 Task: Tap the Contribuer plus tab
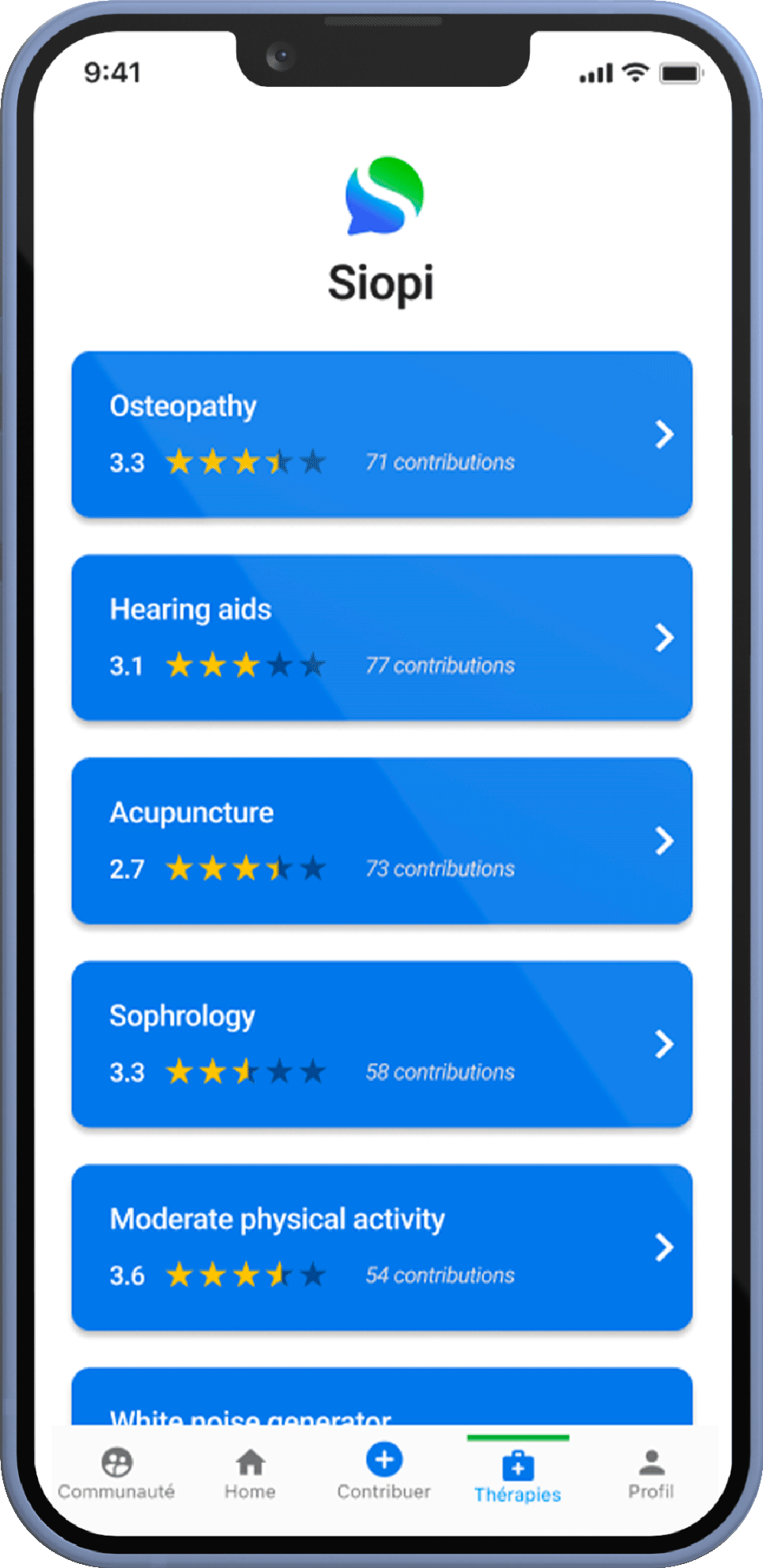point(384,1472)
